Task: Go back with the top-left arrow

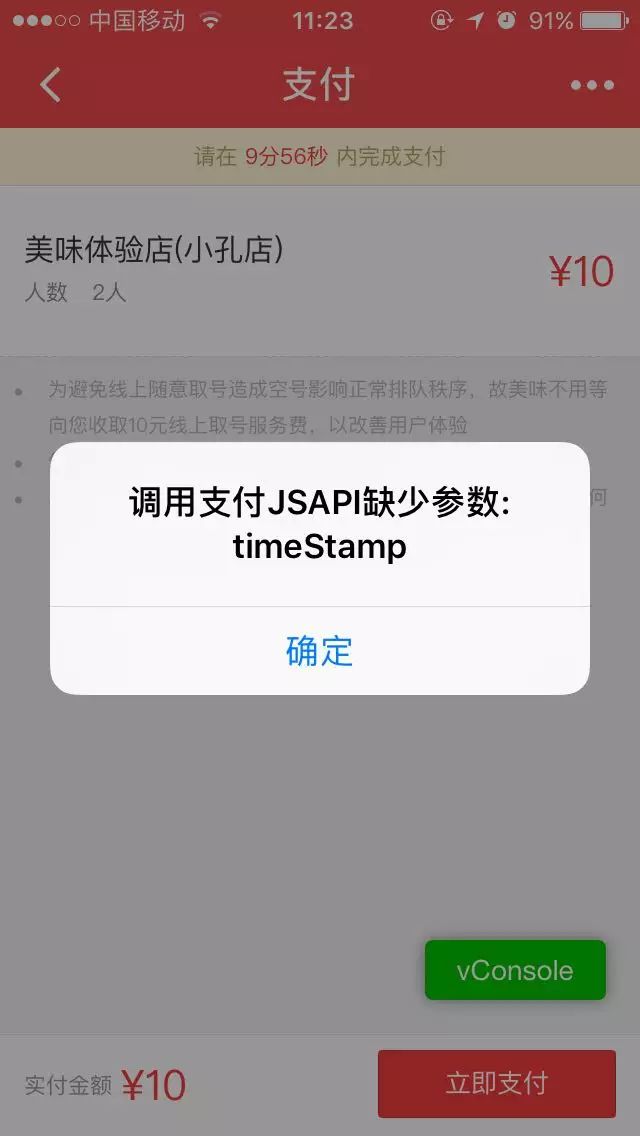Action: 50,85
